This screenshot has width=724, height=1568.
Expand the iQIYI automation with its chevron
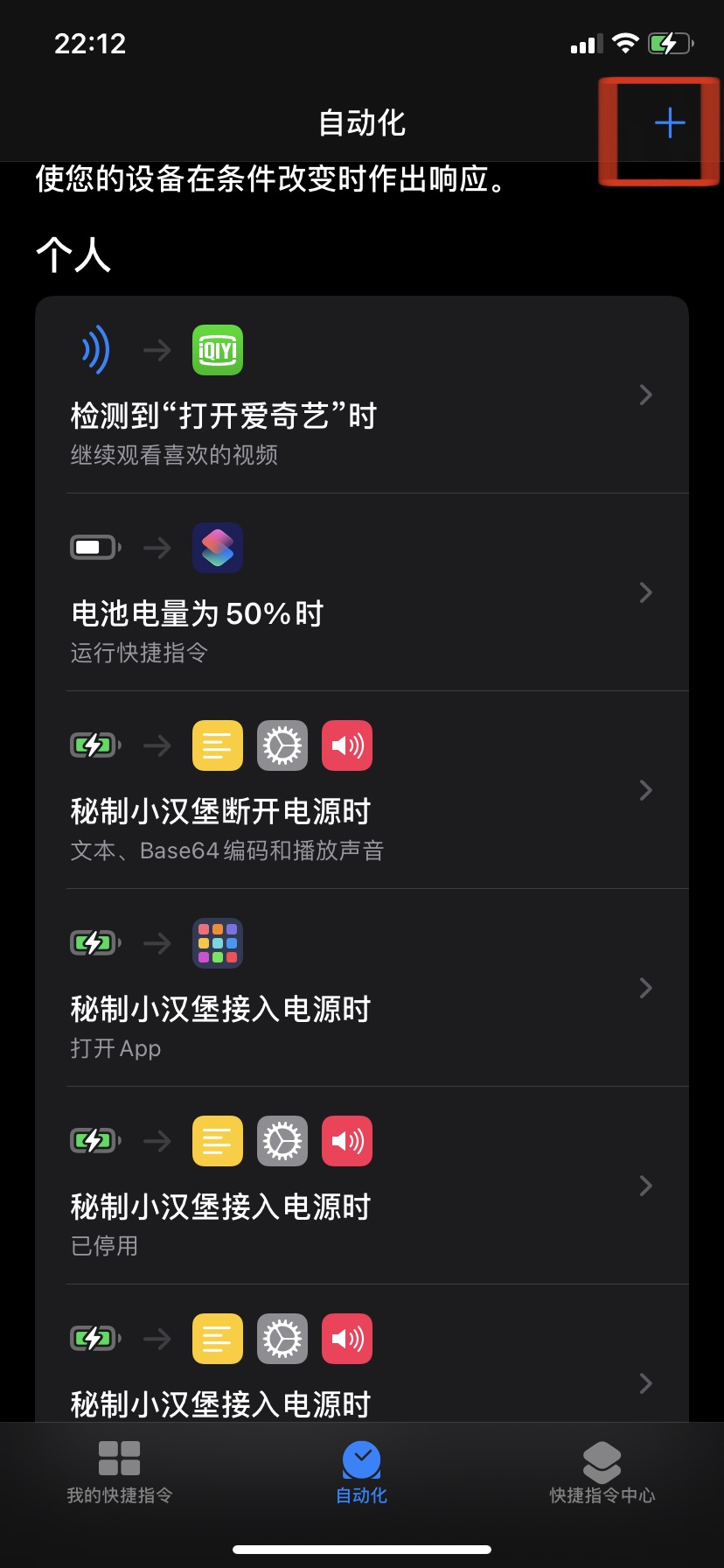645,395
